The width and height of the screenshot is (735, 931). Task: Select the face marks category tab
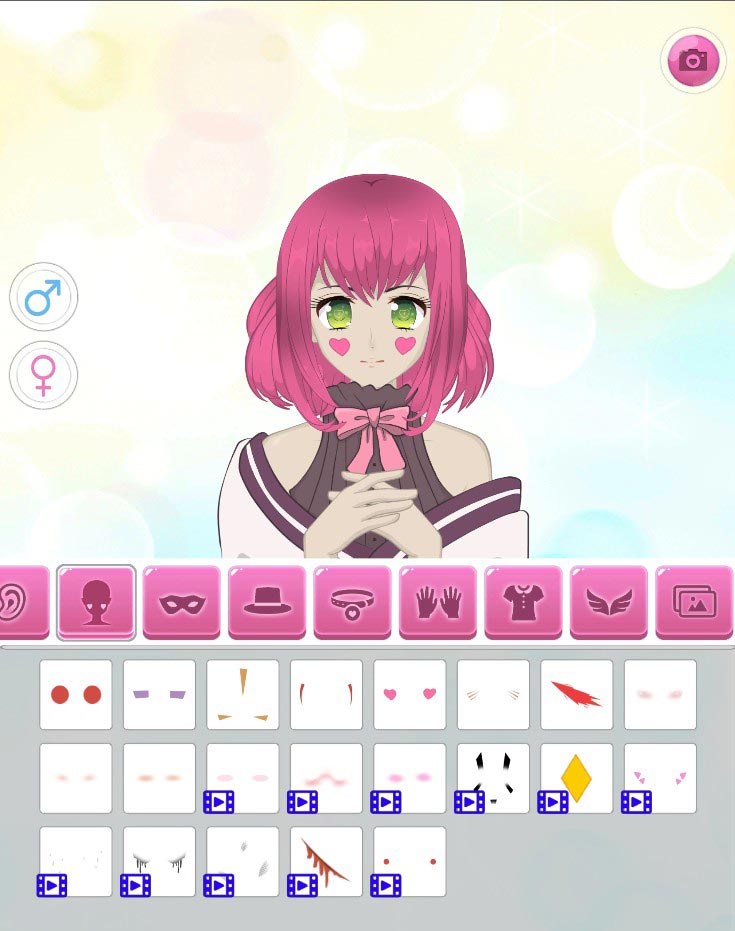[x=96, y=601]
